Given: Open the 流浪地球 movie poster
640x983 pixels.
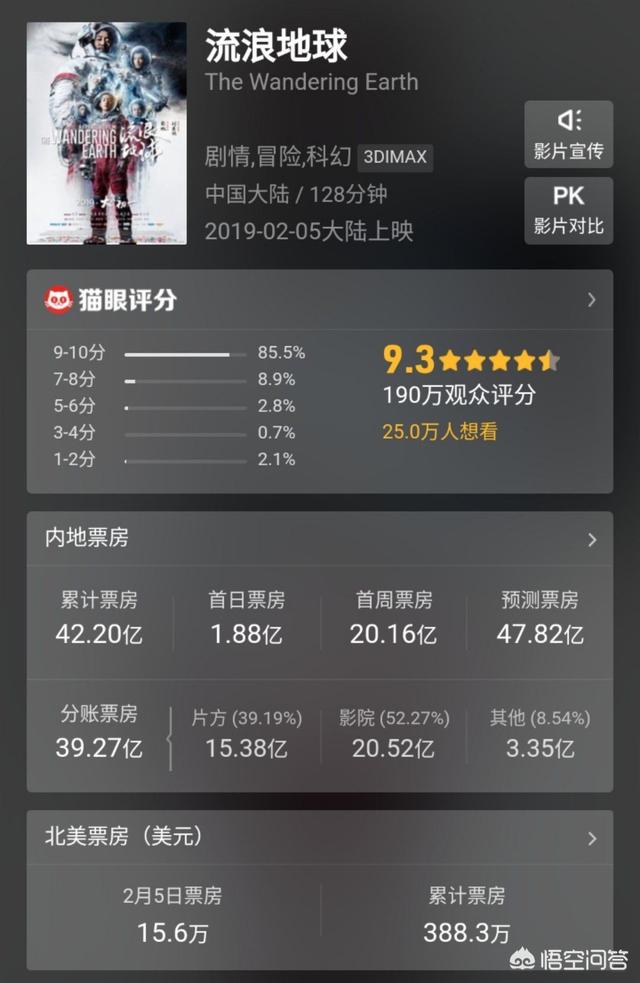Looking at the screenshot, I should [106, 133].
